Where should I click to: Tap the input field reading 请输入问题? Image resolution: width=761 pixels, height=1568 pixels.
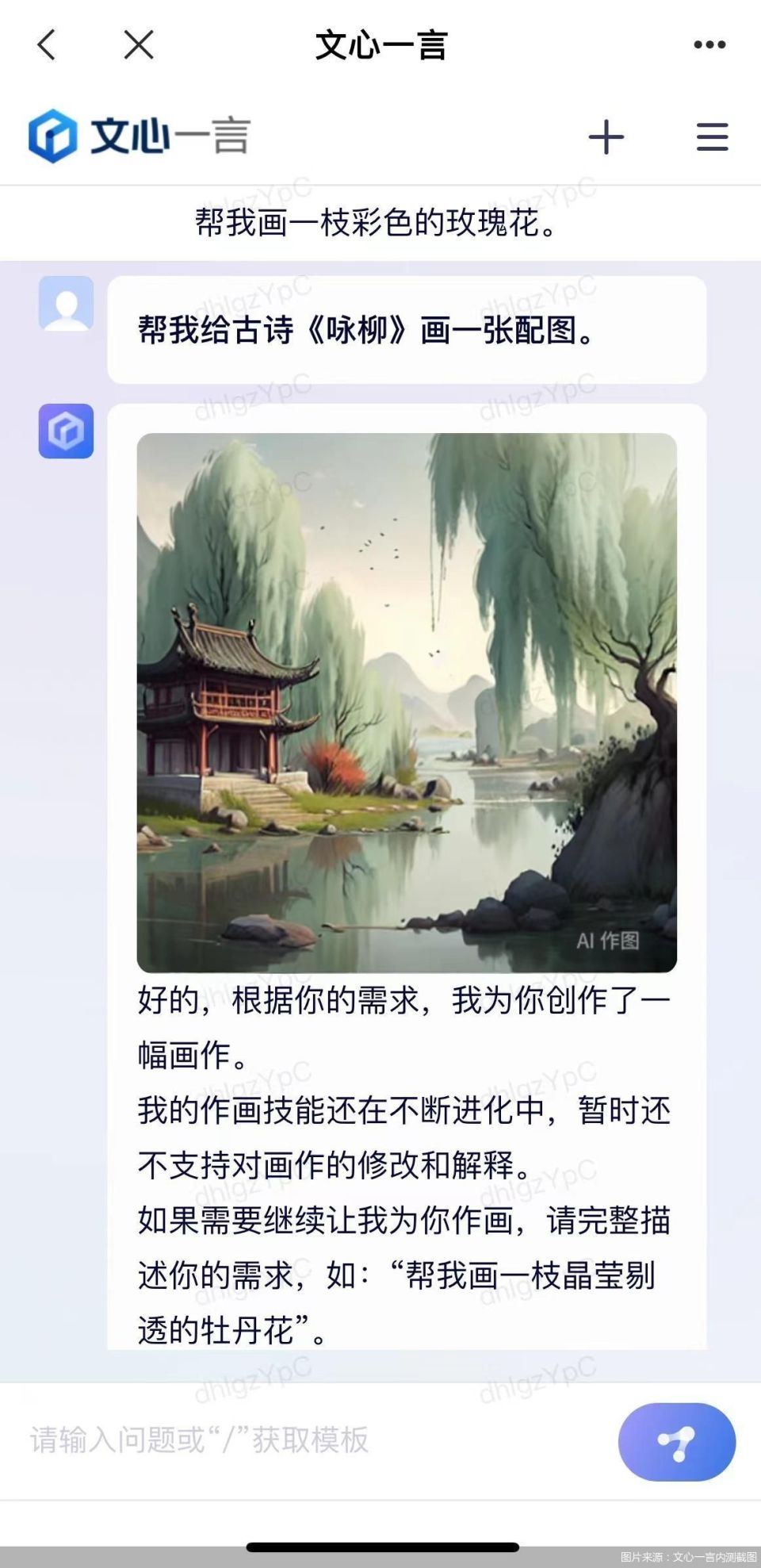pyautogui.click(x=198, y=1441)
